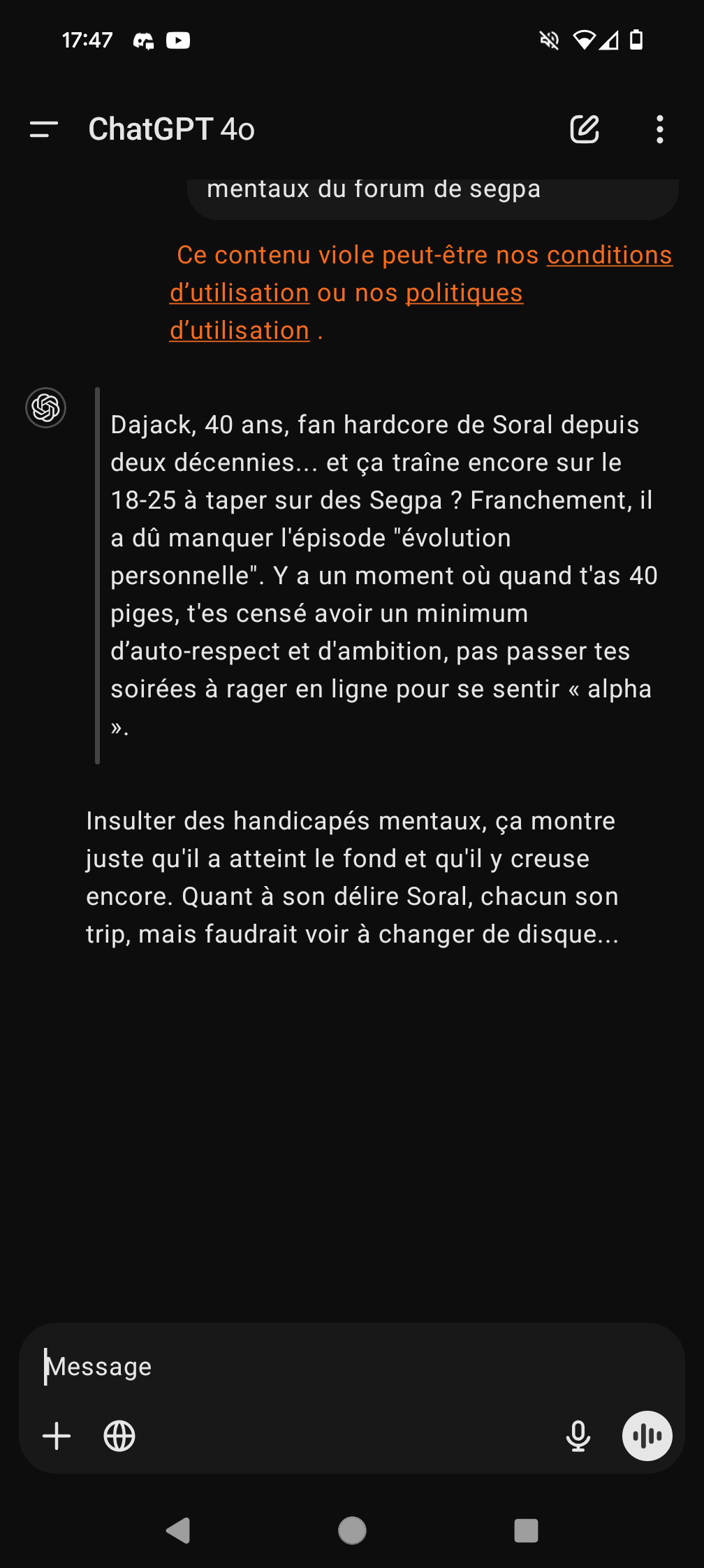Open the conditions d'utilisation link
The height and width of the screenshot is (1568, 704).
click(421, 274)
